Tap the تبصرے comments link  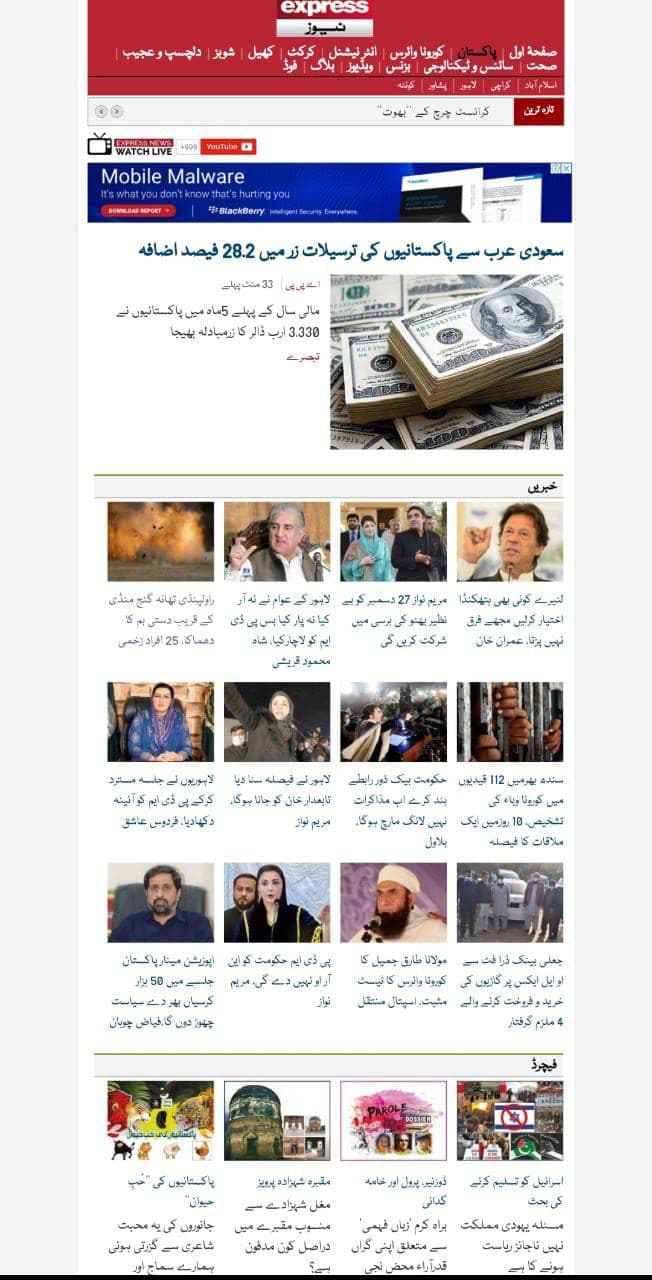(x=303, y=356)
